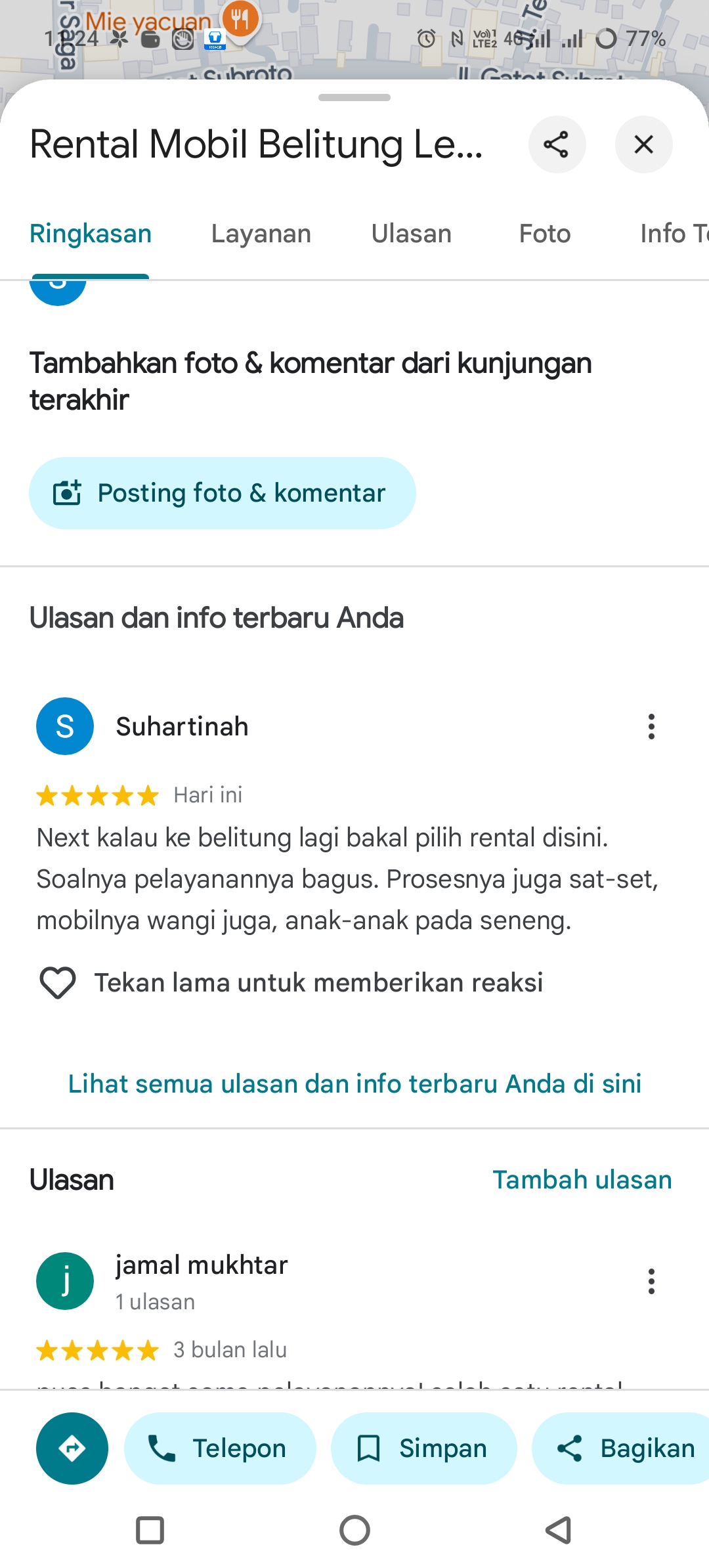View jamal mukhtar's reviewer profile

[x=202, y=1265]
